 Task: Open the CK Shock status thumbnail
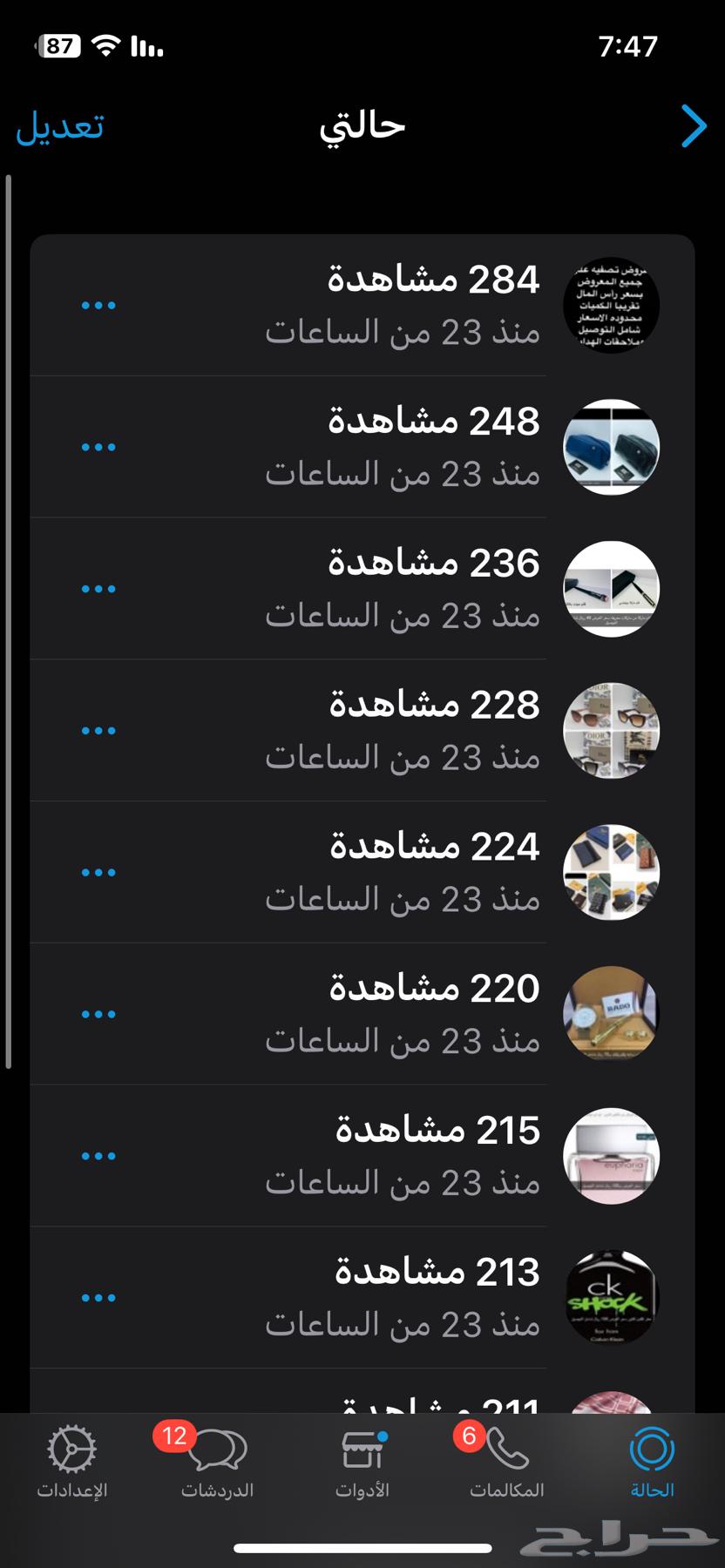tap(611, 1297)
